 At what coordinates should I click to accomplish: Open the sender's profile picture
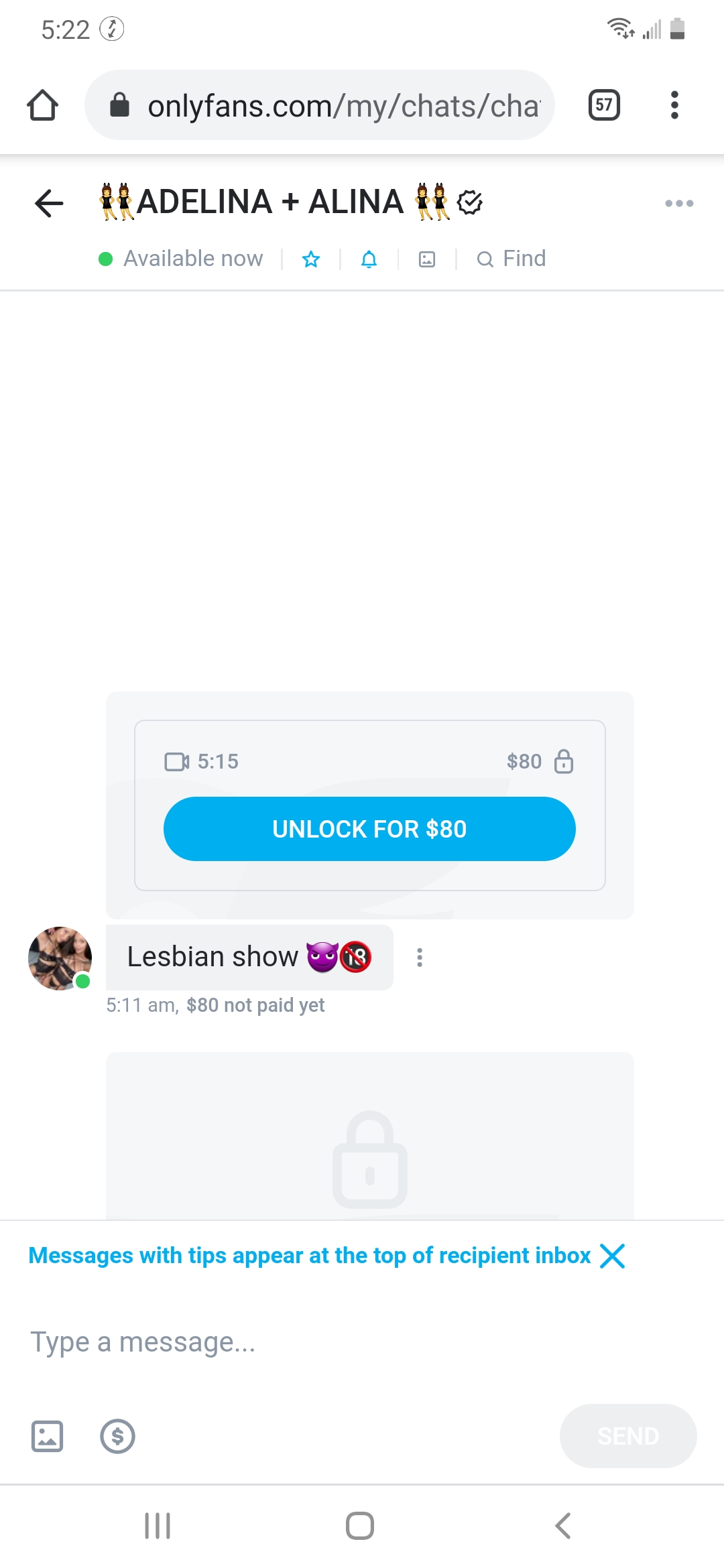(60, 958)
